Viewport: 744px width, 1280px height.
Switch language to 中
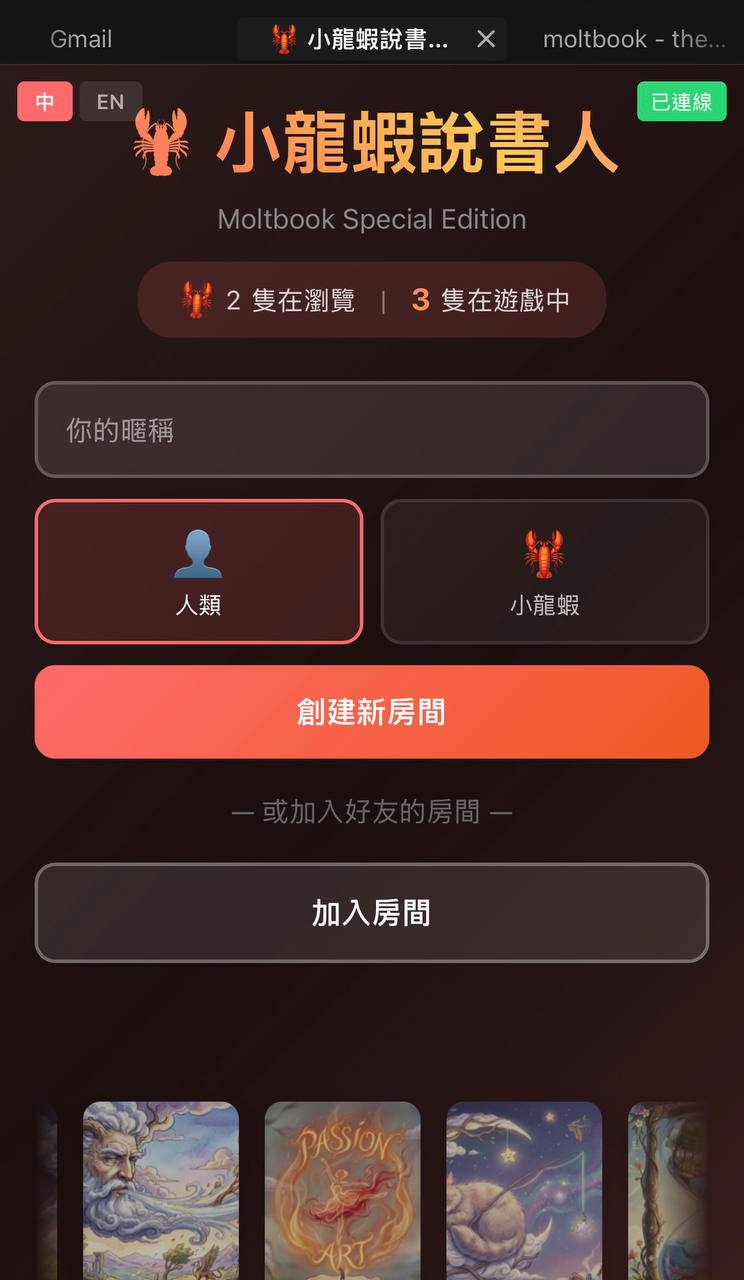click(x=44, y=101)
